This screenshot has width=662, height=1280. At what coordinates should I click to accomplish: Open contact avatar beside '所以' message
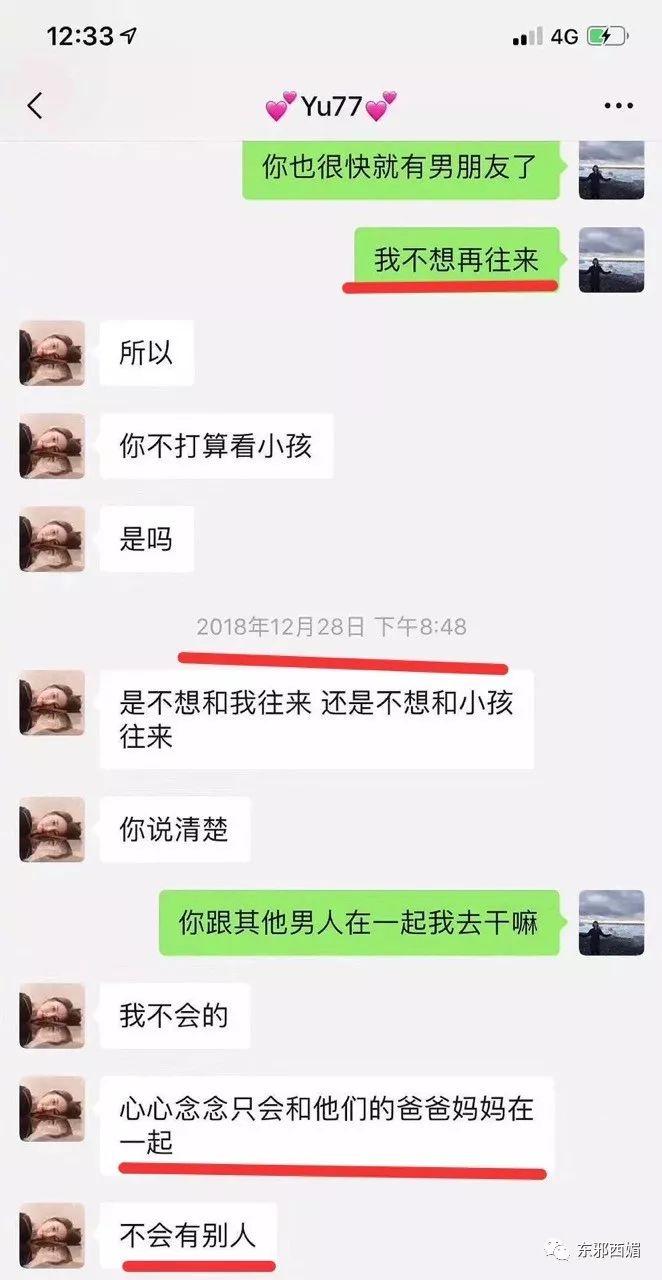(52, 353)
